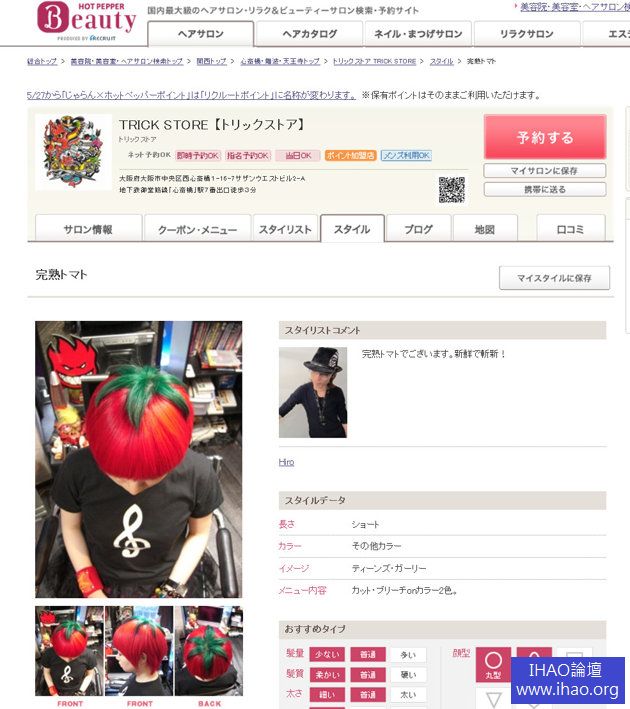Select ネイル・まつげサロン in the top navigation
630x709 pixels.
(418, 34)
